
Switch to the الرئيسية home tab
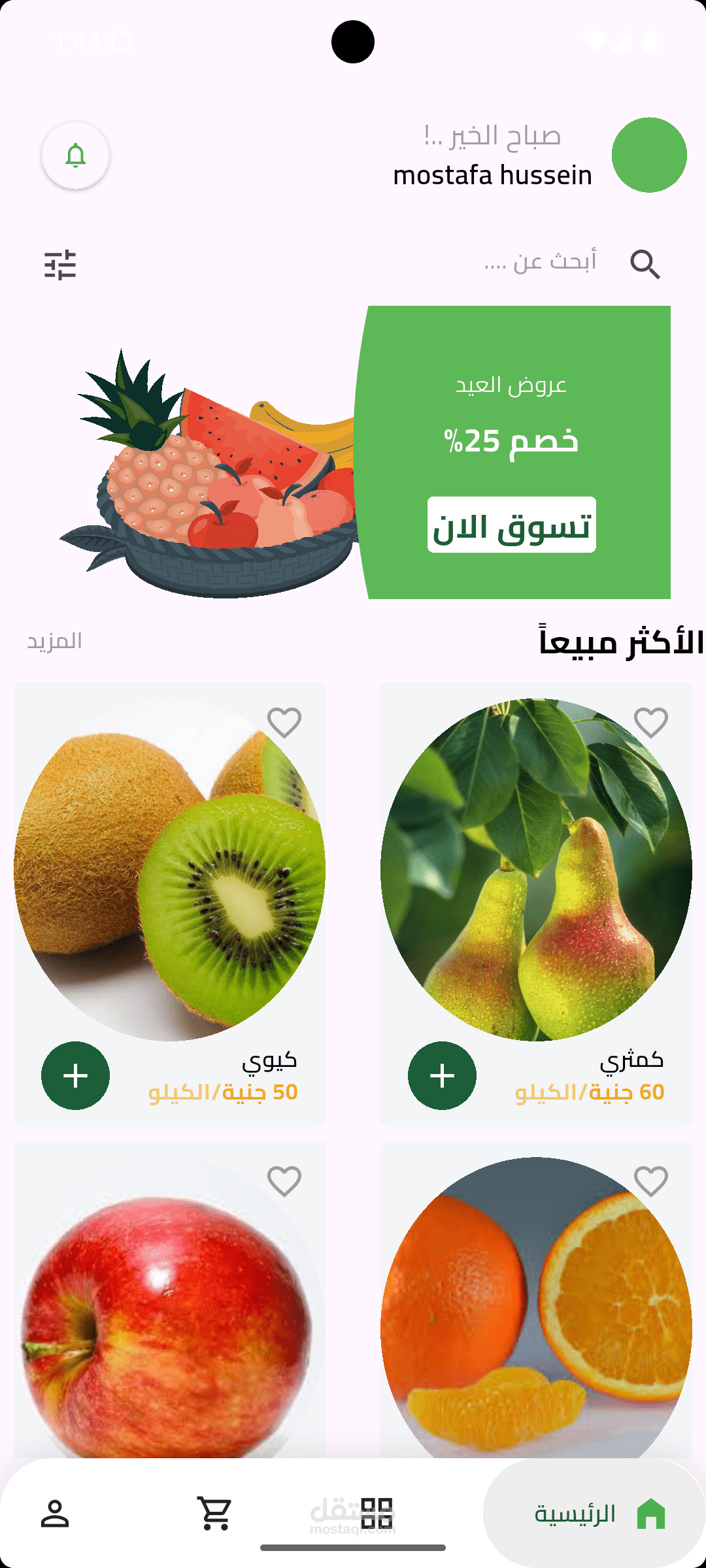(x=594, y=1513)
